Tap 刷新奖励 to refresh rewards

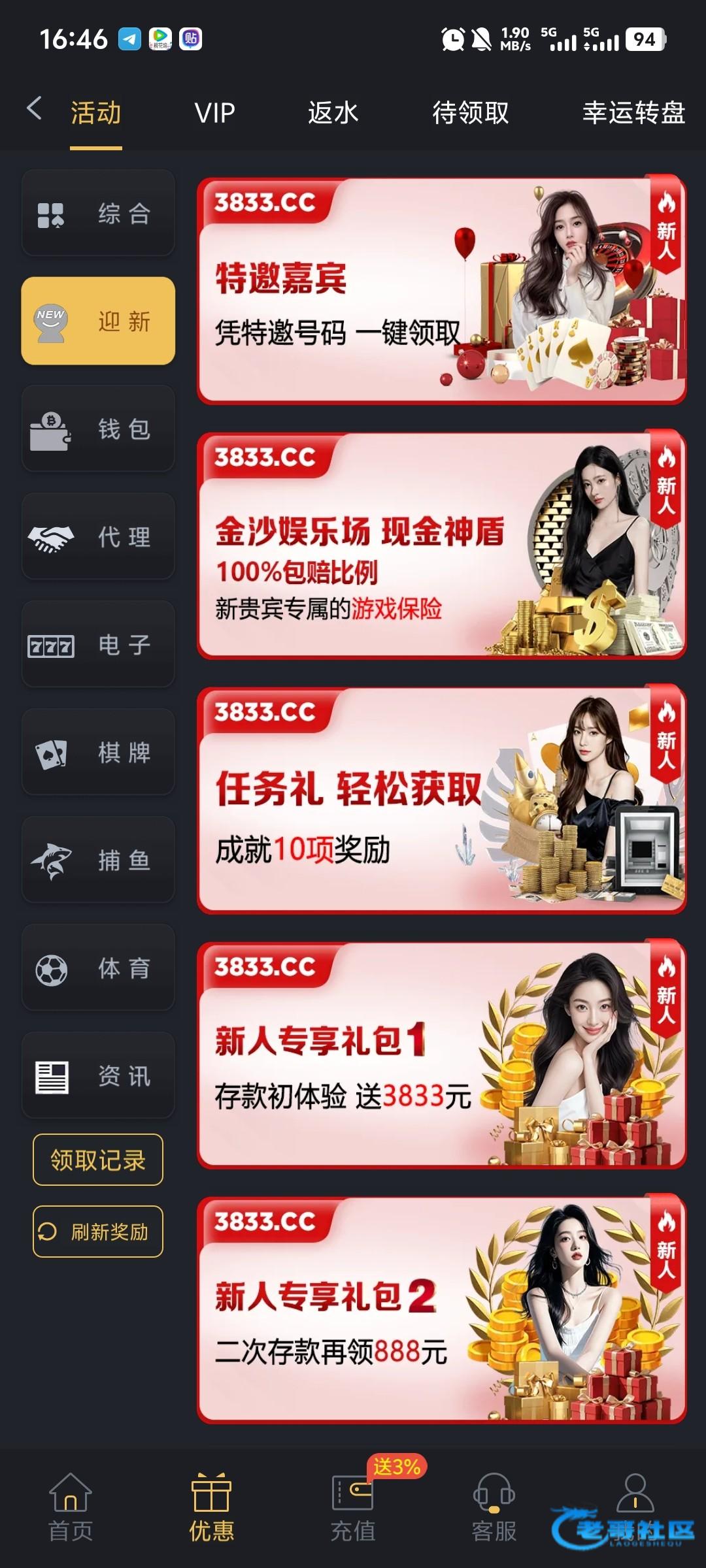98,1232
